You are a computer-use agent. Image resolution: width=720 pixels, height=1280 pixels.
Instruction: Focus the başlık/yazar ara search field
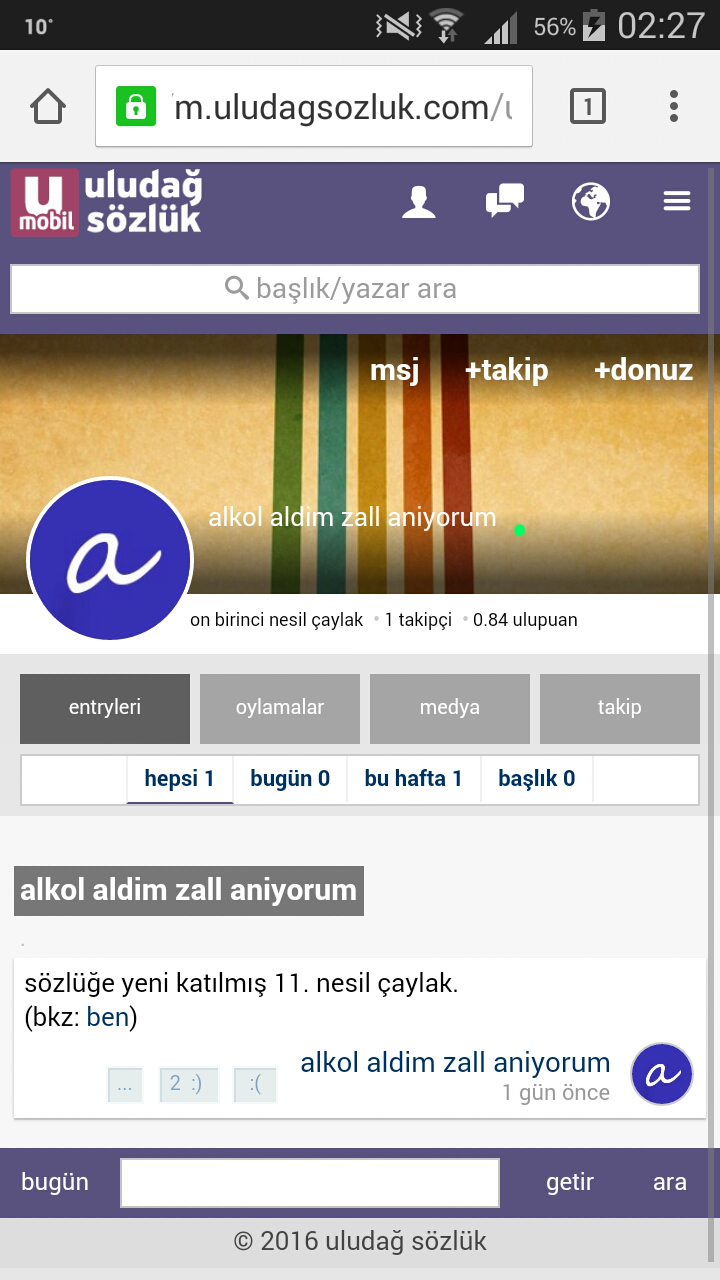click(x=355, y=289)
